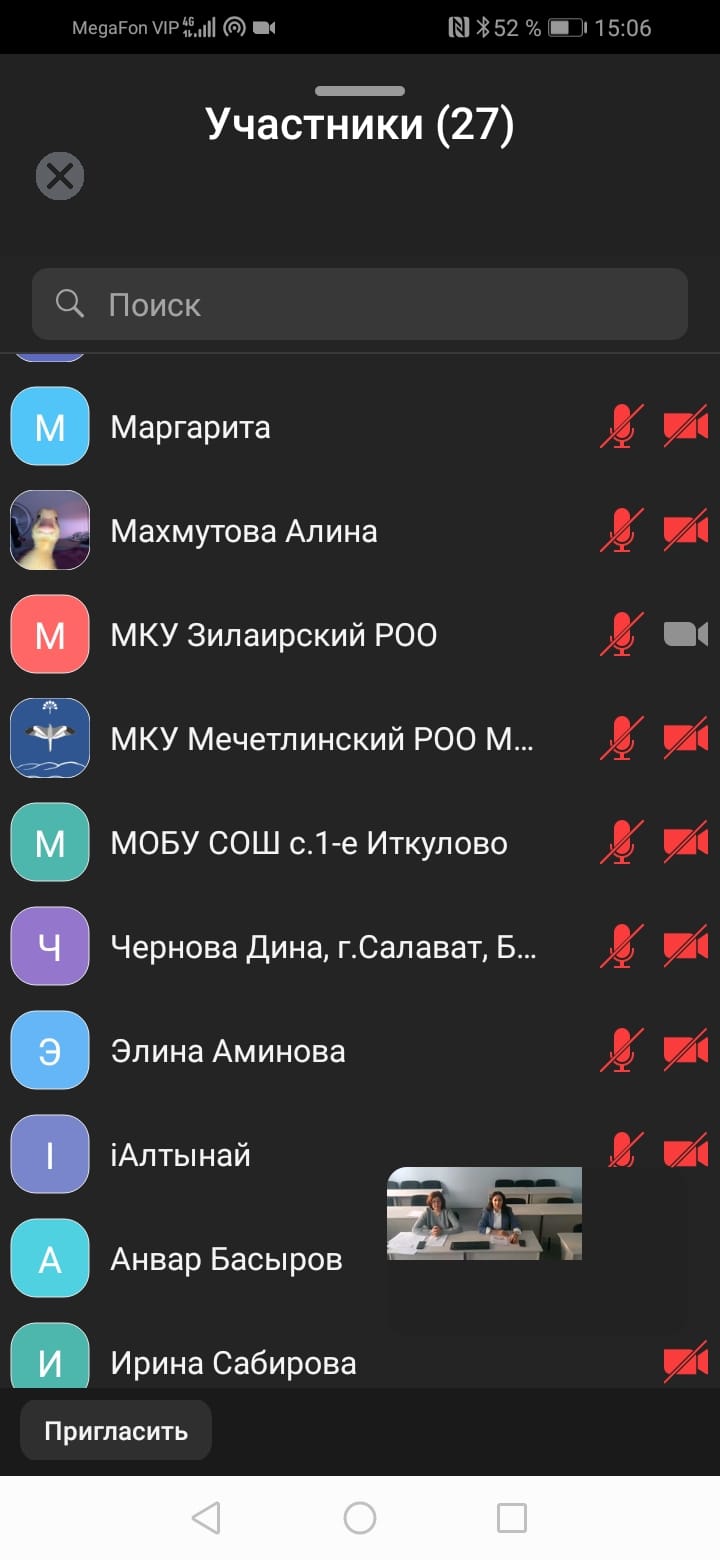
Task: Close the participants panel
Action: [x=60, y=177]
